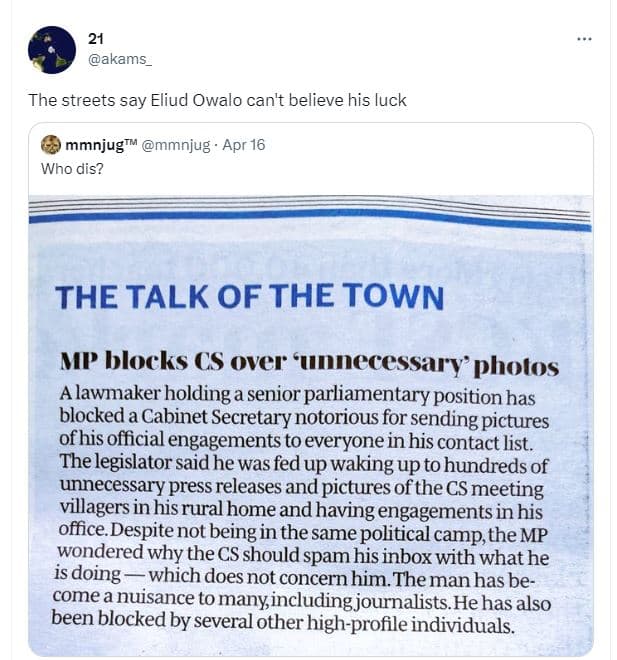Image resolution: width=617 pixels, height=660 pixels.
Task: Open mmnjug's small avatar in the quoted post
Action: tap(50, 145)
